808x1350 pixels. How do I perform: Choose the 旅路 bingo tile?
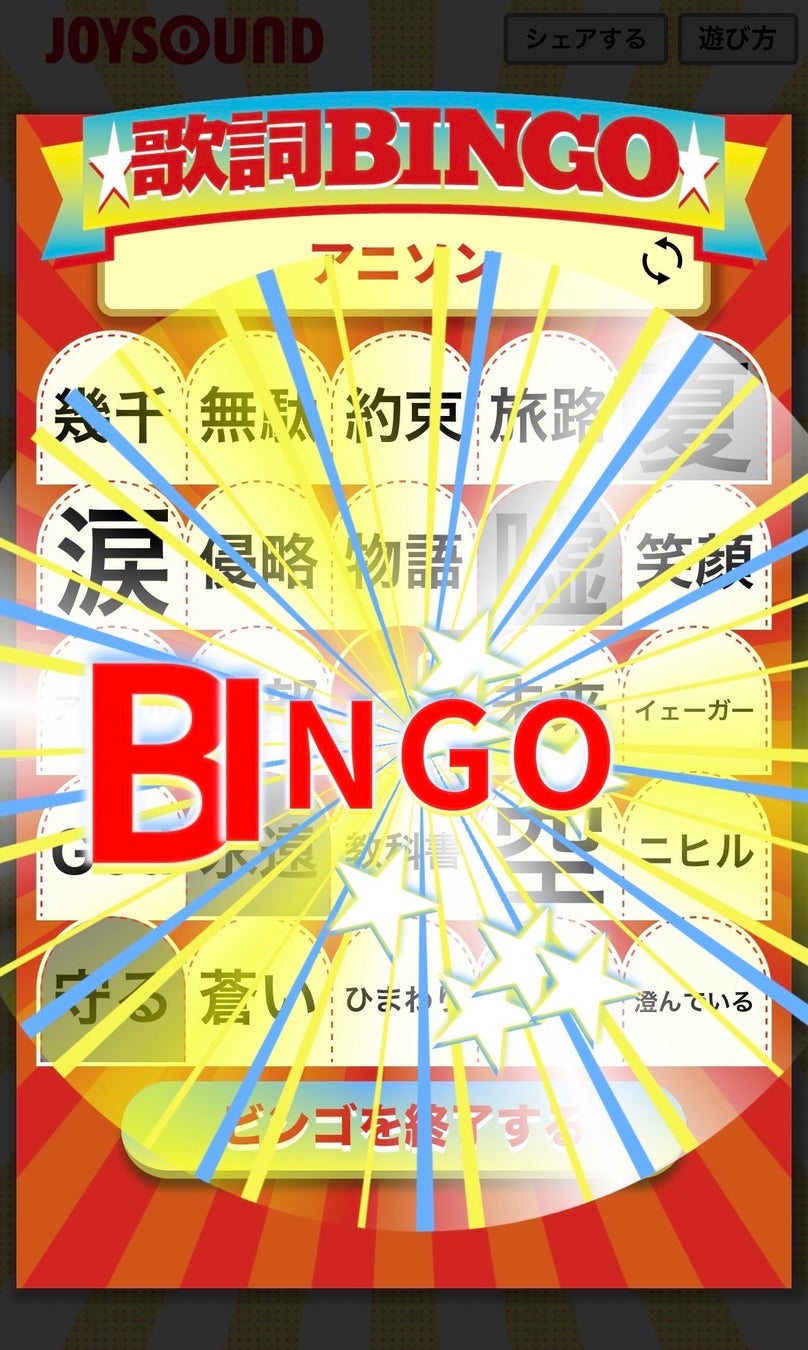click(549, 415)
